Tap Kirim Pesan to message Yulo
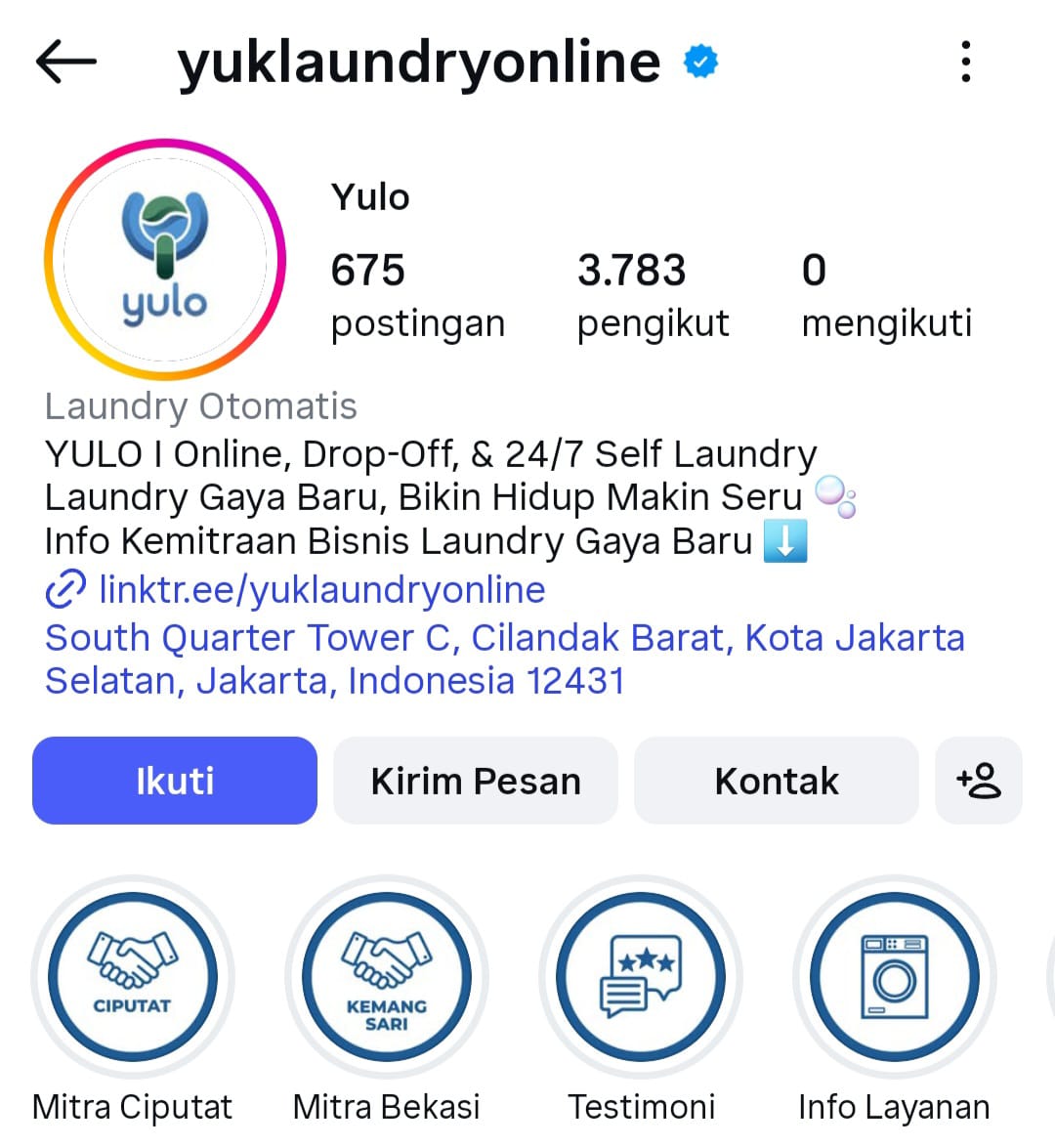Viewport: 1055px width, 1148px height. (x=476, y=781)
